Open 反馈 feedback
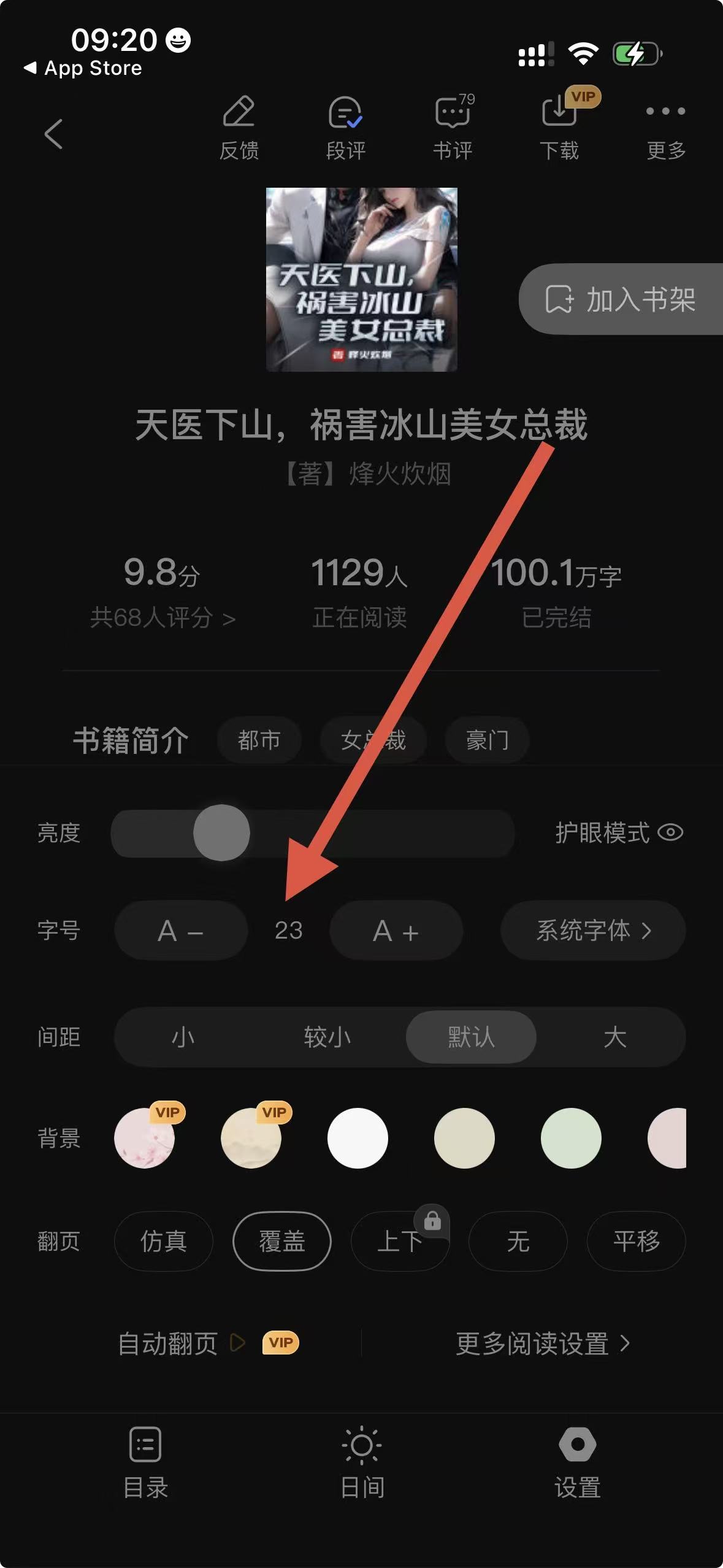The width and height of the screenshot is (723, 1568). coord(239,128)
